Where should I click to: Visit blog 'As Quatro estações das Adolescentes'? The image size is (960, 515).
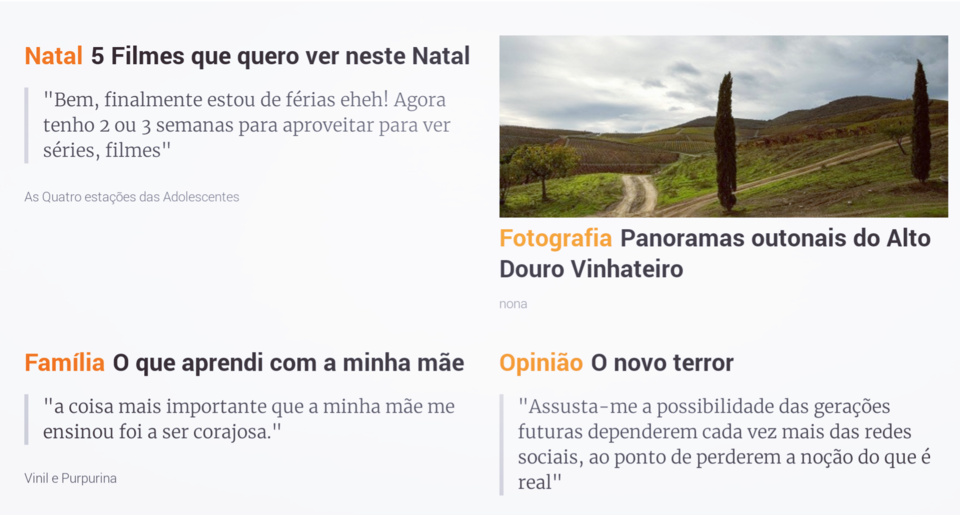[132, 197]
